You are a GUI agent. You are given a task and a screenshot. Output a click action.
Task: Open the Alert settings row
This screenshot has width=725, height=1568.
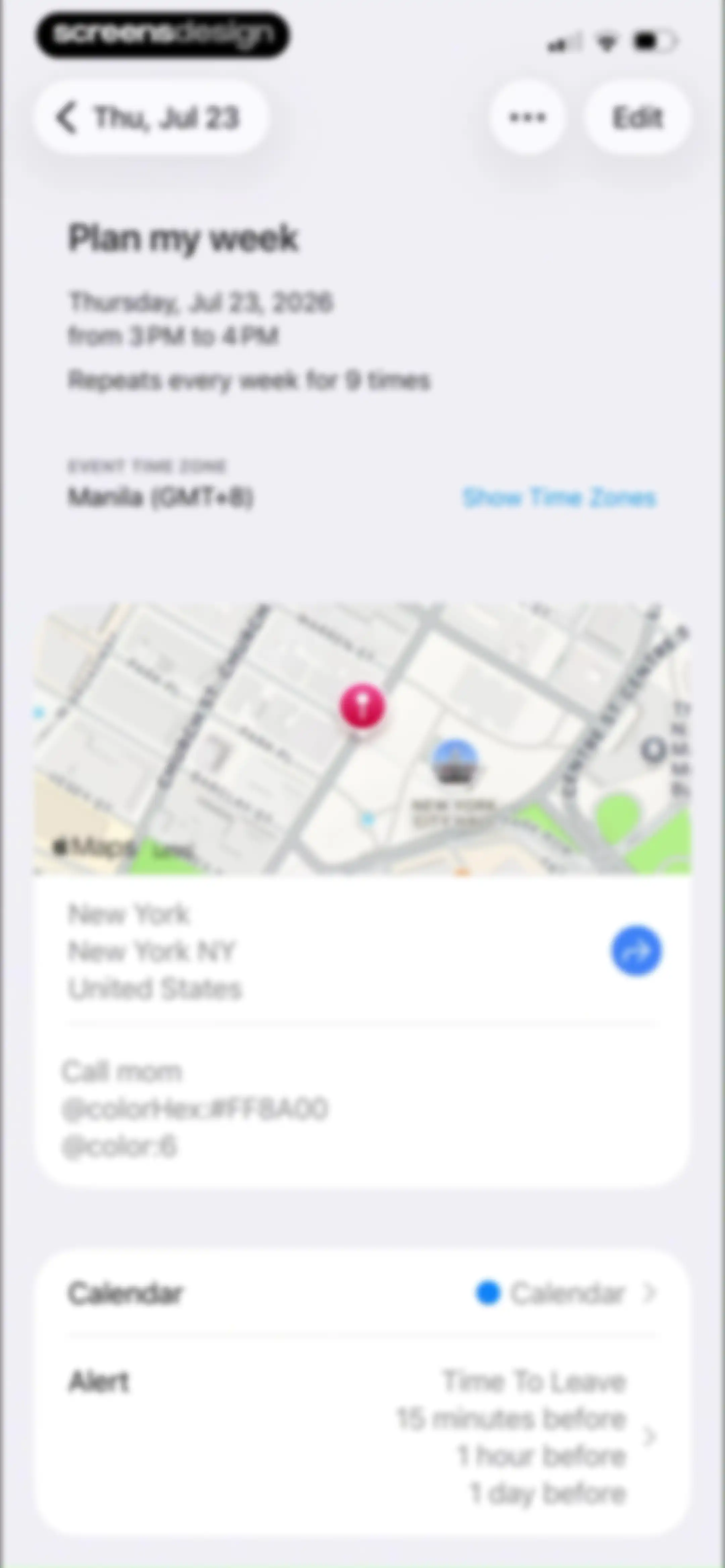(x=362, y=1436)
